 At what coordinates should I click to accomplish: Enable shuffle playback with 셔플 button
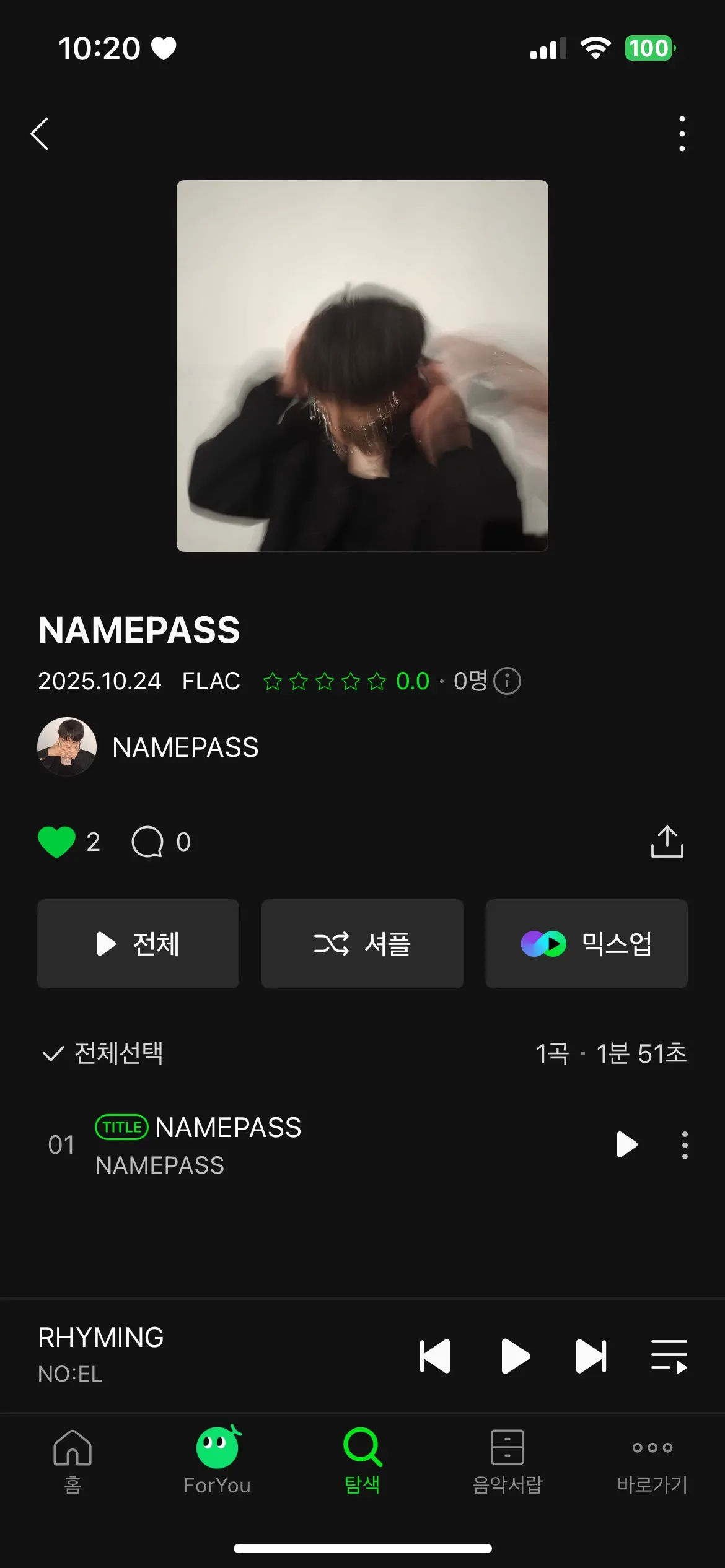point(362,943)
